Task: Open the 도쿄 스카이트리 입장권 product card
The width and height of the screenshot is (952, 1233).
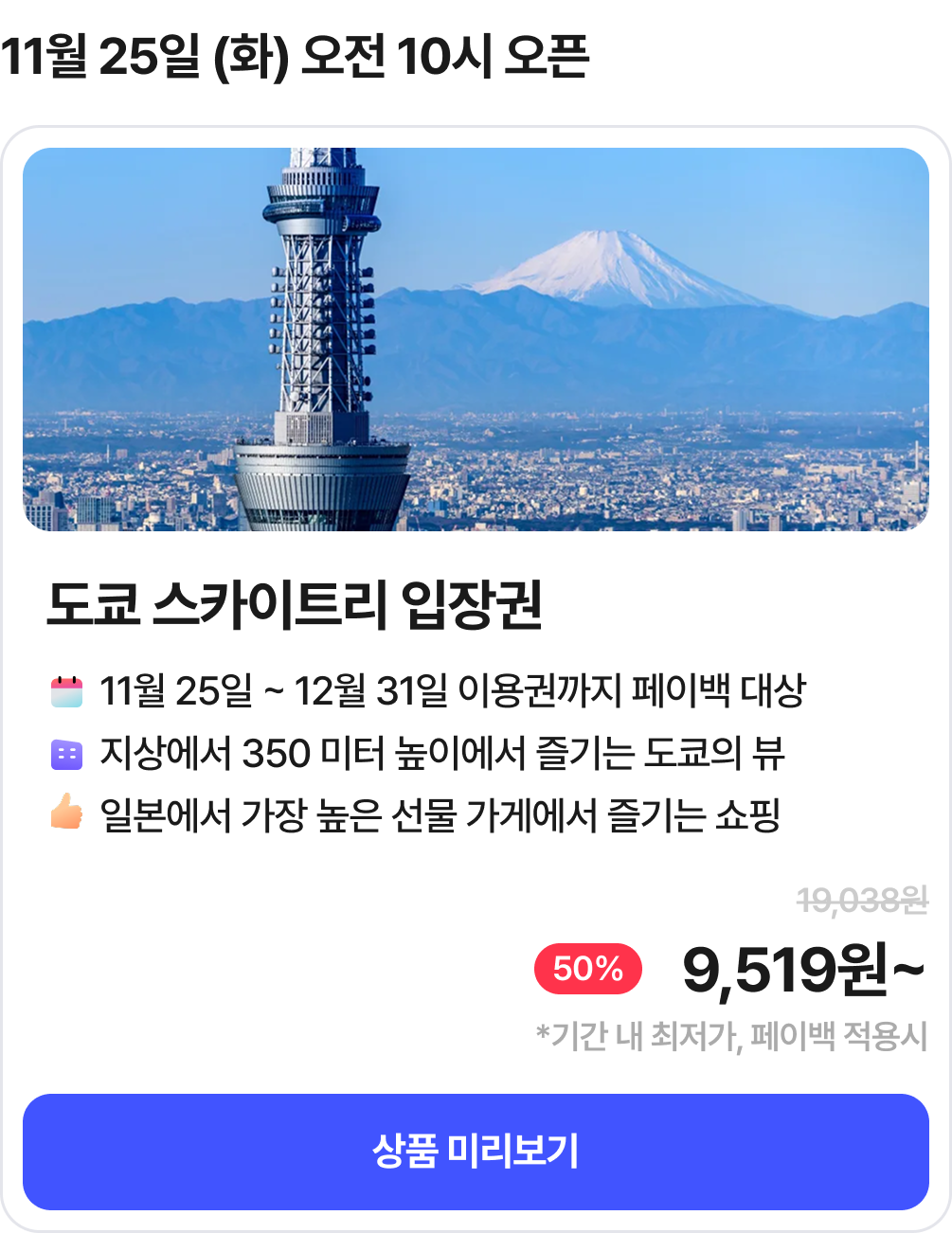Action: tap(295, 603)
